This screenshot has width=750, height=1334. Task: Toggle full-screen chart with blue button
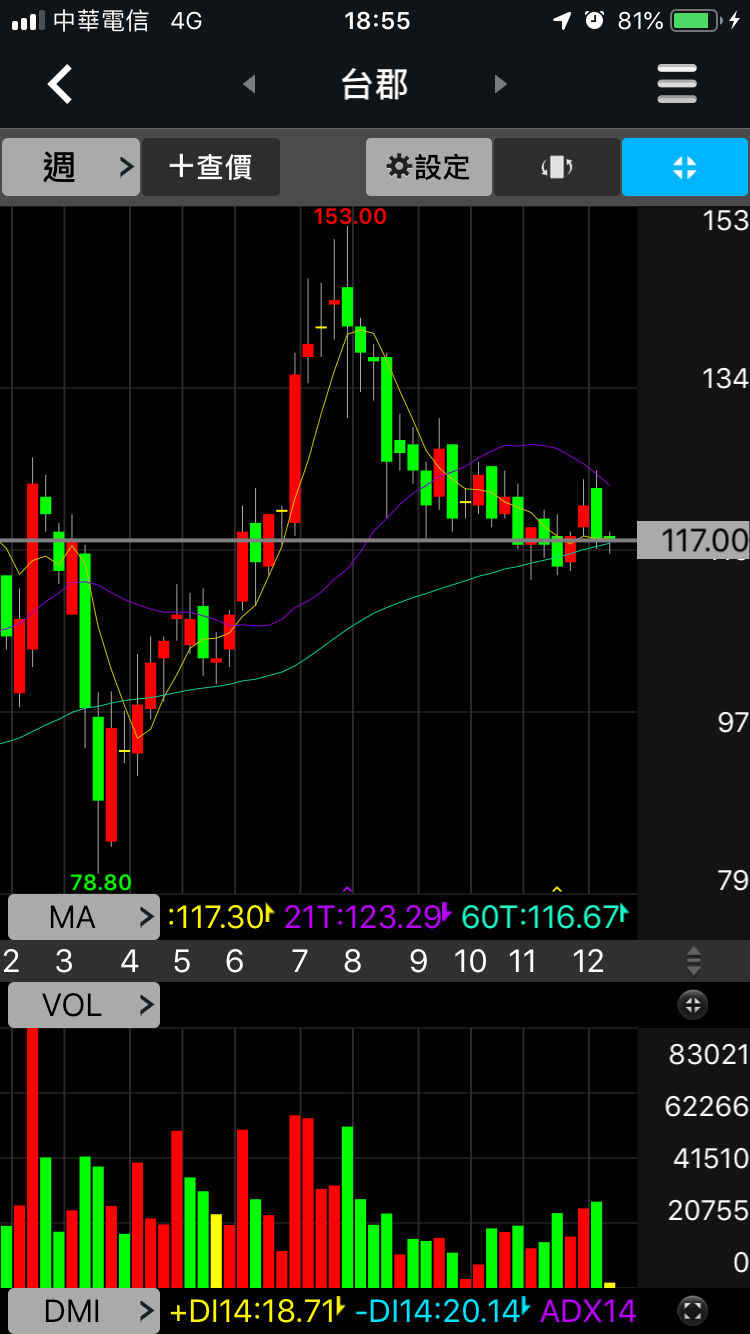685,167
